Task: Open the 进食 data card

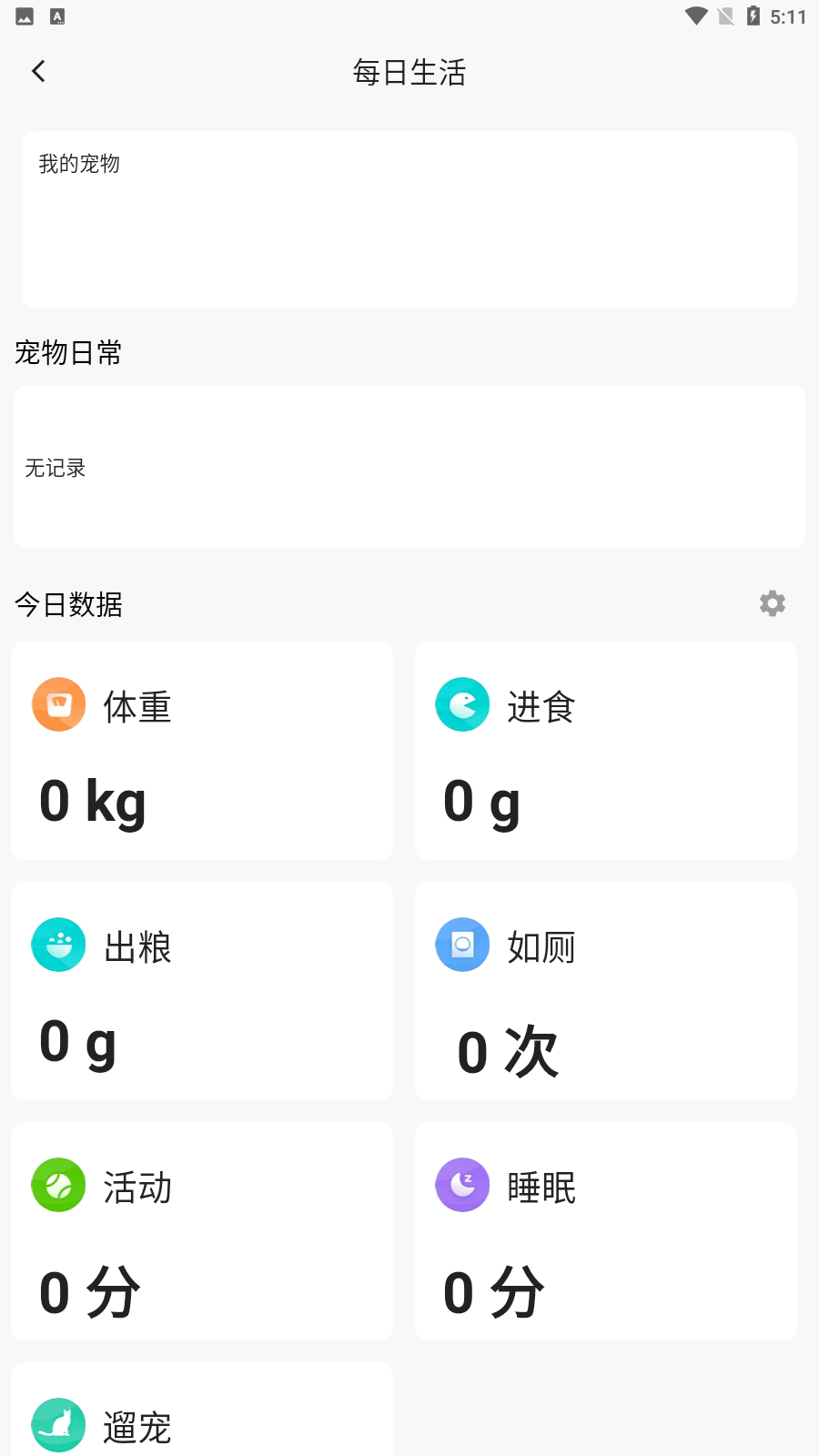Action: 606,751
